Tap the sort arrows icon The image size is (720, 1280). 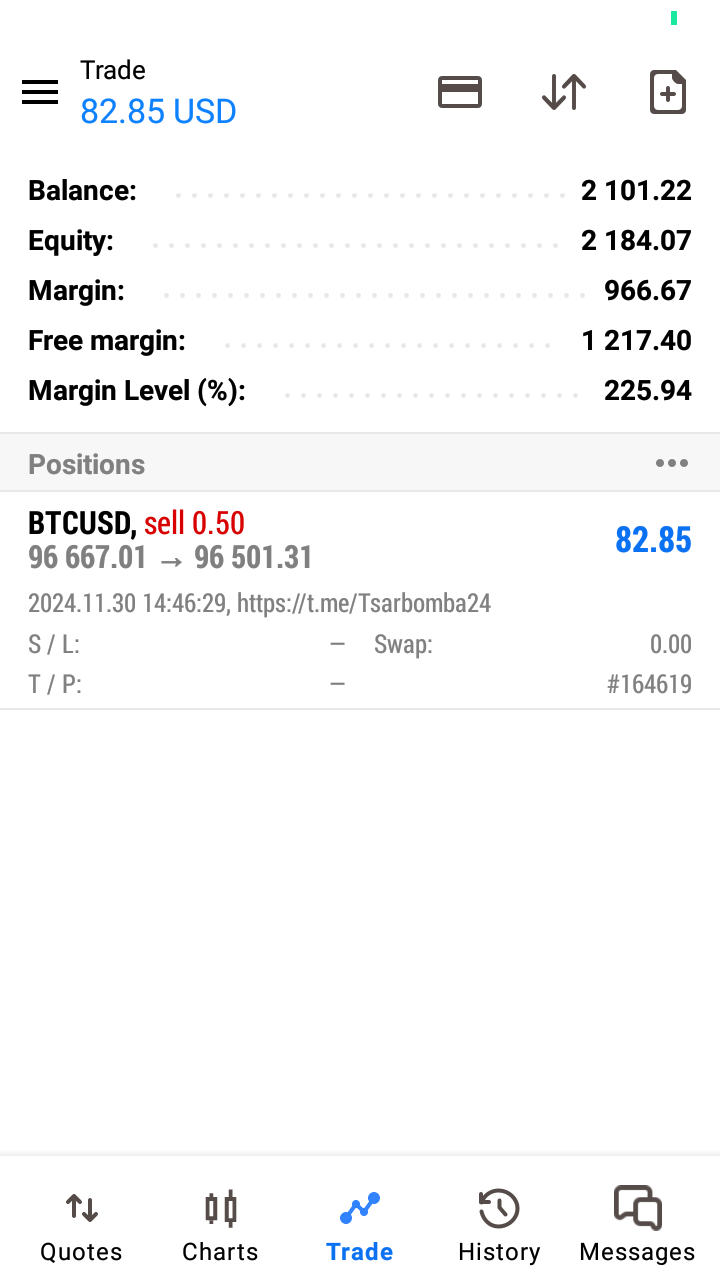564,92
